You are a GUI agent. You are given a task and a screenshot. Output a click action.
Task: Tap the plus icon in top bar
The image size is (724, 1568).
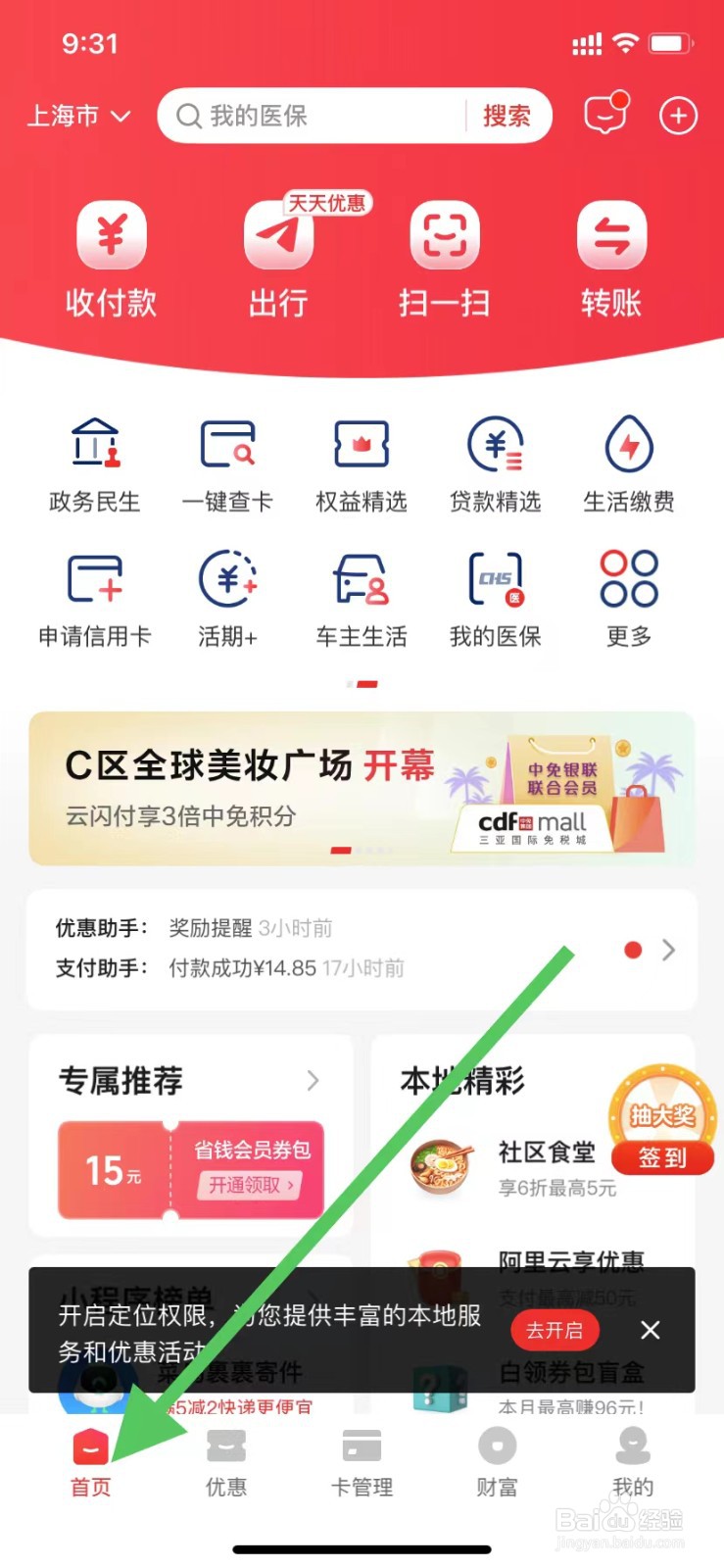click(677, 115)
